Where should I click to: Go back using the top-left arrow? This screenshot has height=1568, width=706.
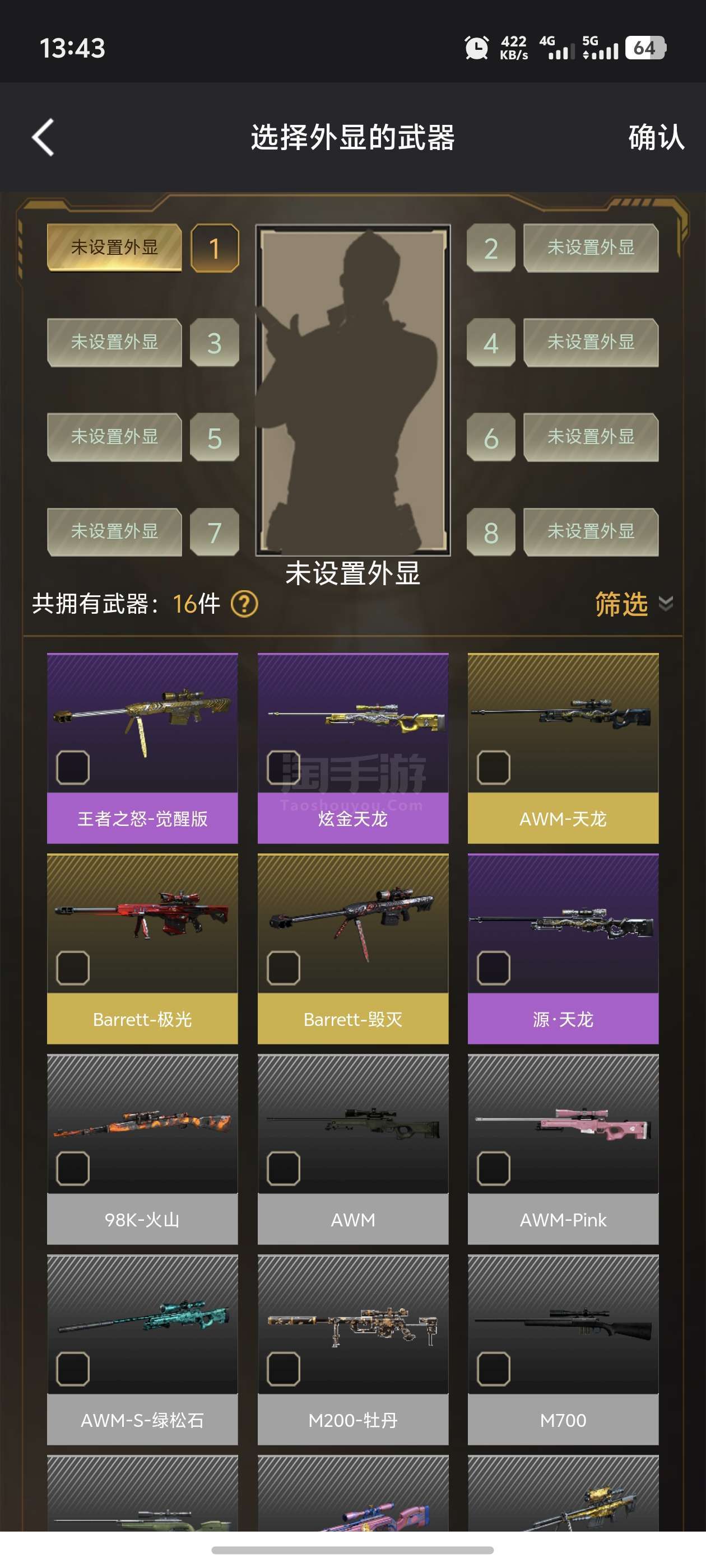[x=43, y=138]
